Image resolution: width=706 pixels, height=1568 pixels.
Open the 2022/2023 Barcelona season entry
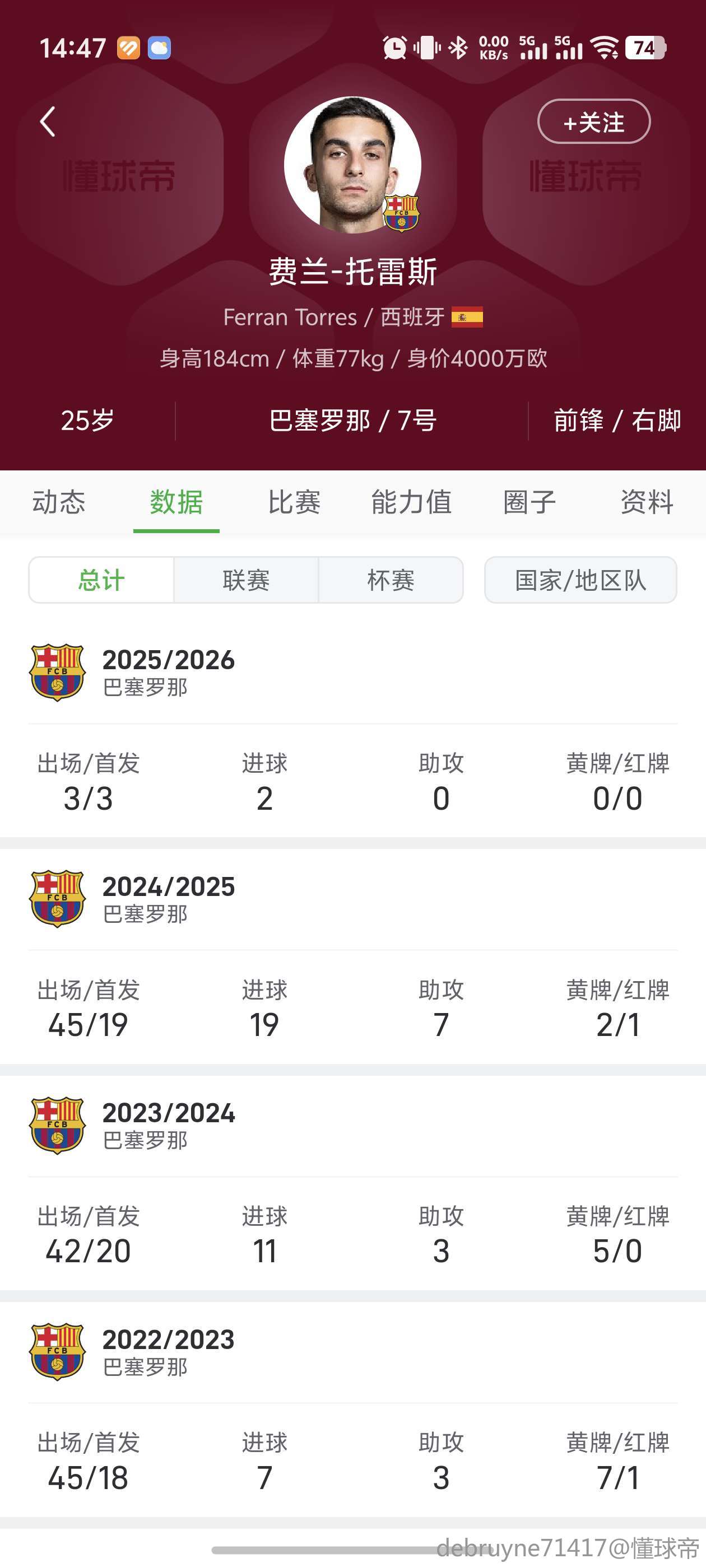[352, 1352]
